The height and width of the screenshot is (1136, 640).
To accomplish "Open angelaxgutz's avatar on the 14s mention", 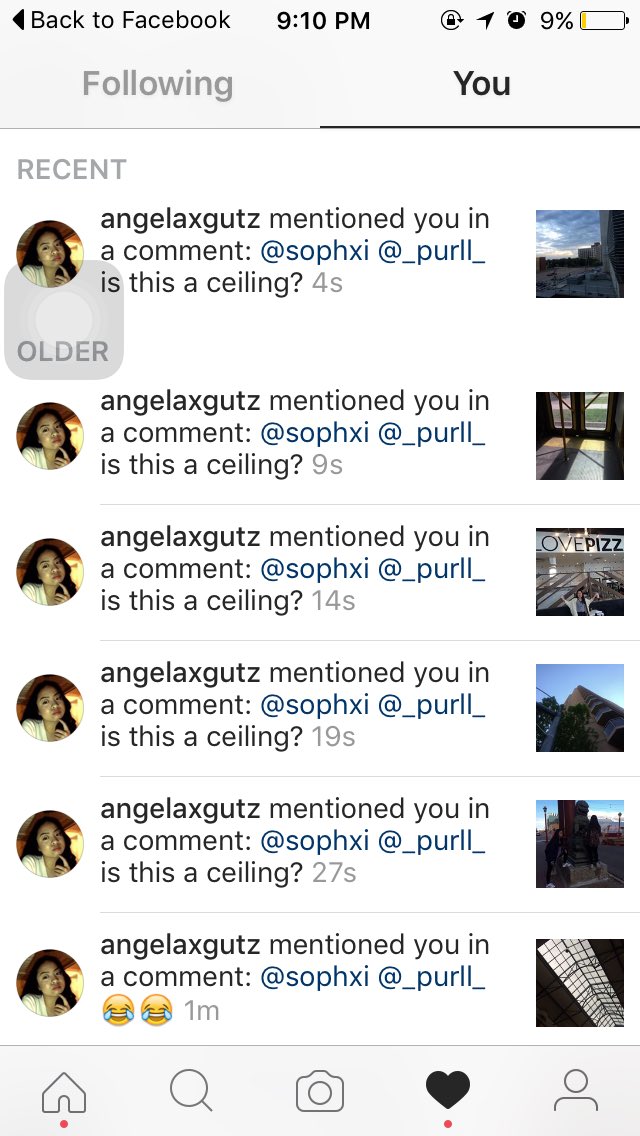I will tap(50, 572).
